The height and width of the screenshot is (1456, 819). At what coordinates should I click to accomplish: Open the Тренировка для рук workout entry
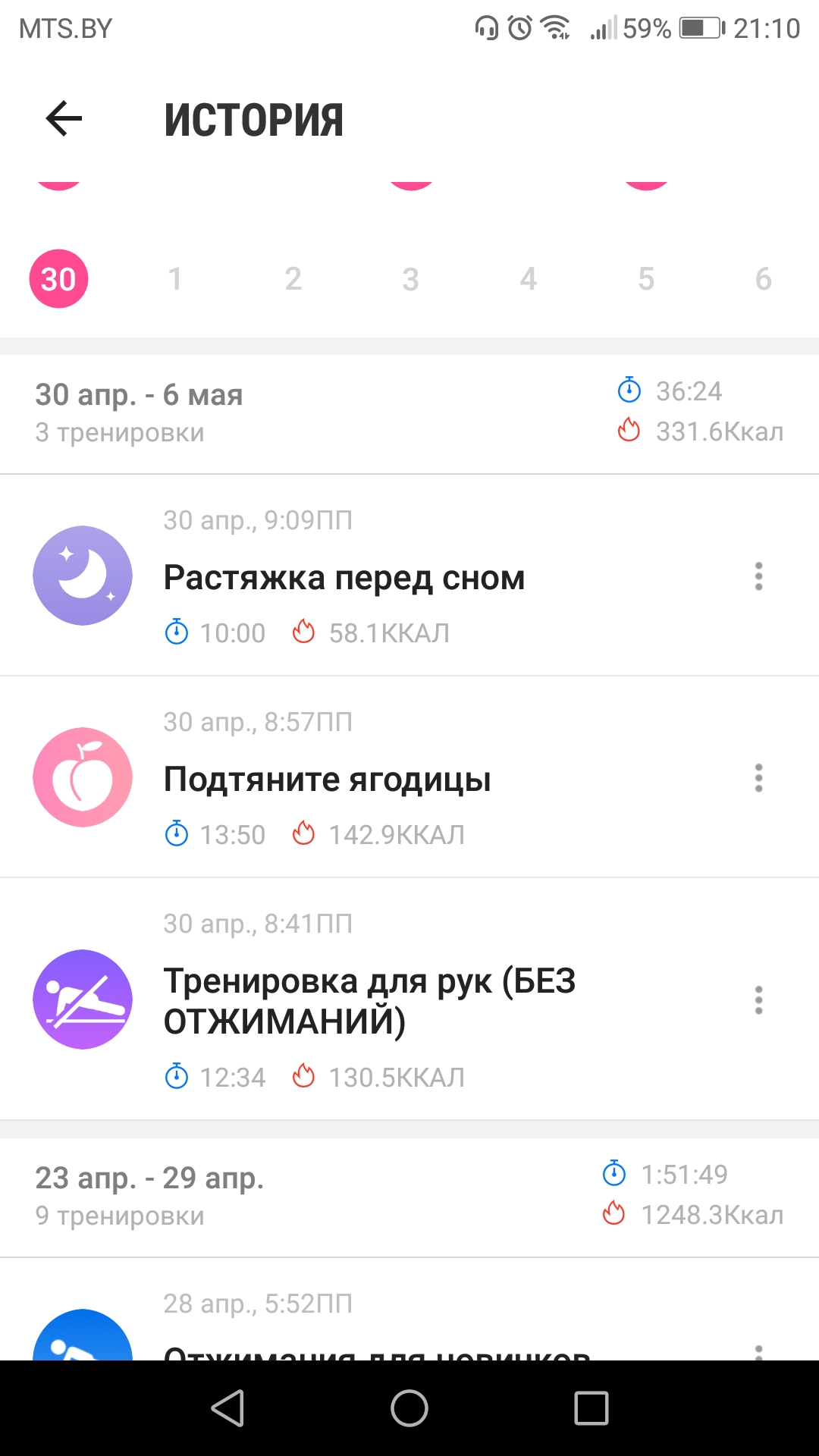pyautogui.click(x=370, y=1001)
